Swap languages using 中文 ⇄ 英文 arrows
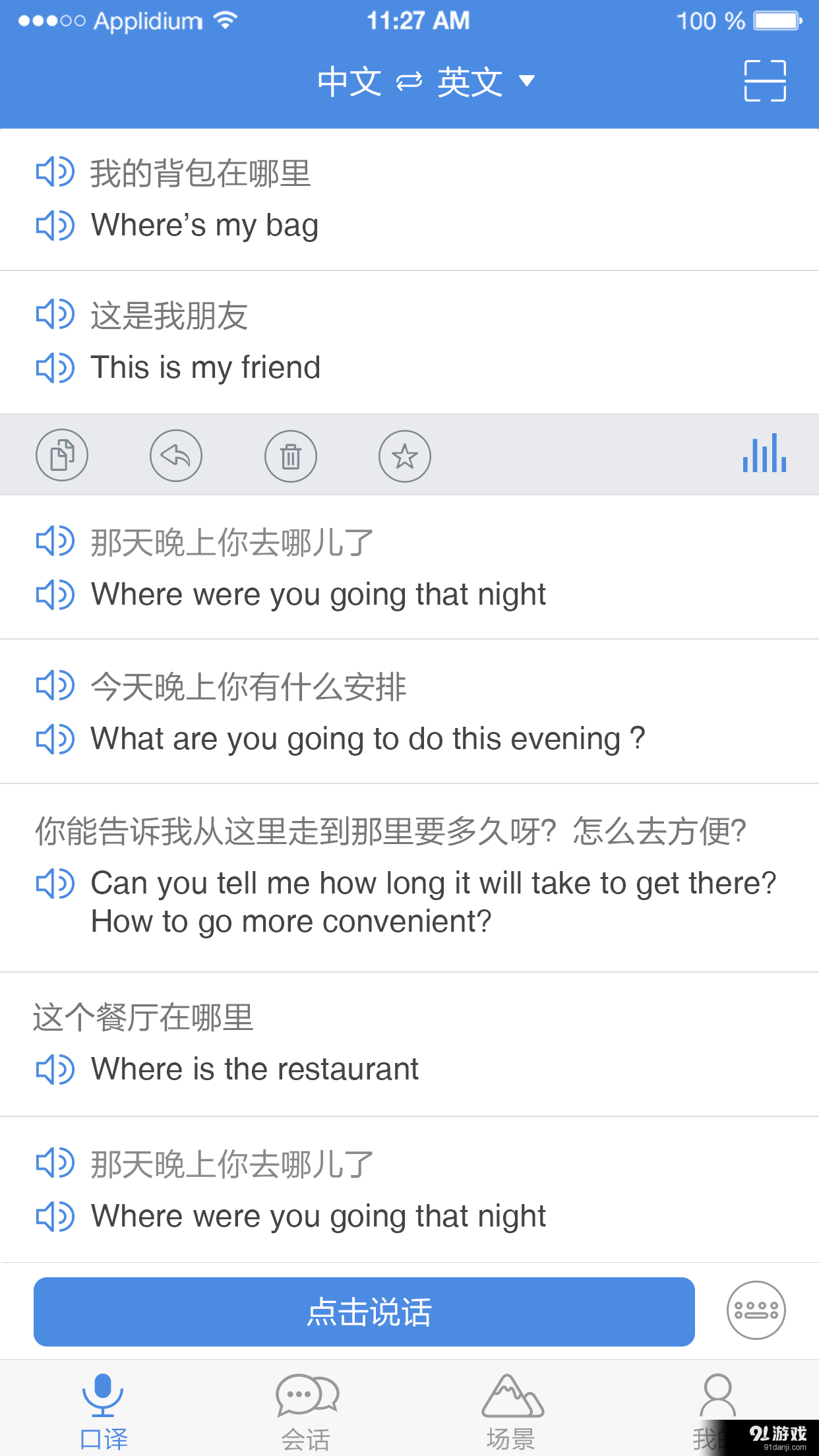 (408, 80)
